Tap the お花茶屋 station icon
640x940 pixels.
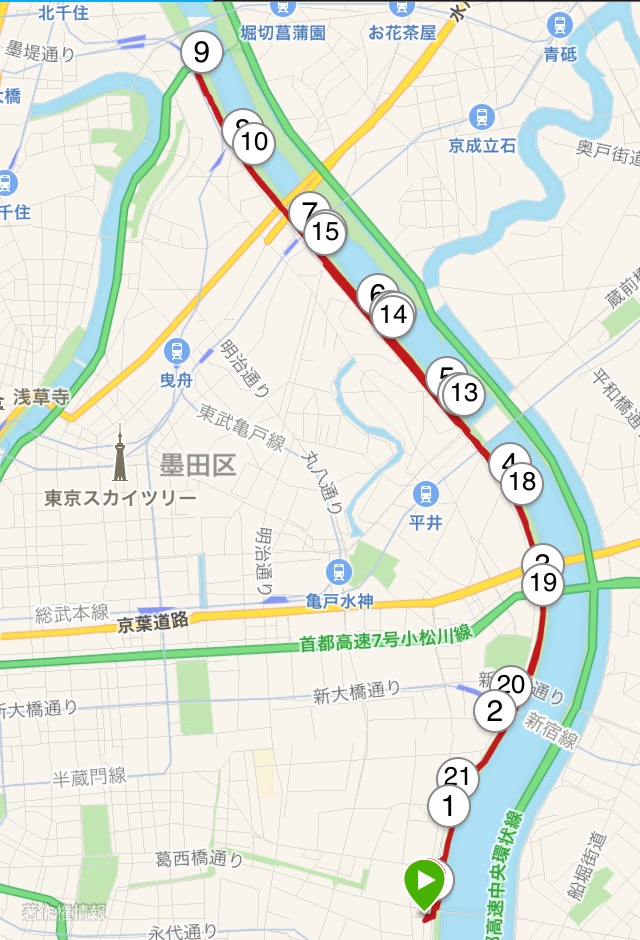tap(401, 7)
